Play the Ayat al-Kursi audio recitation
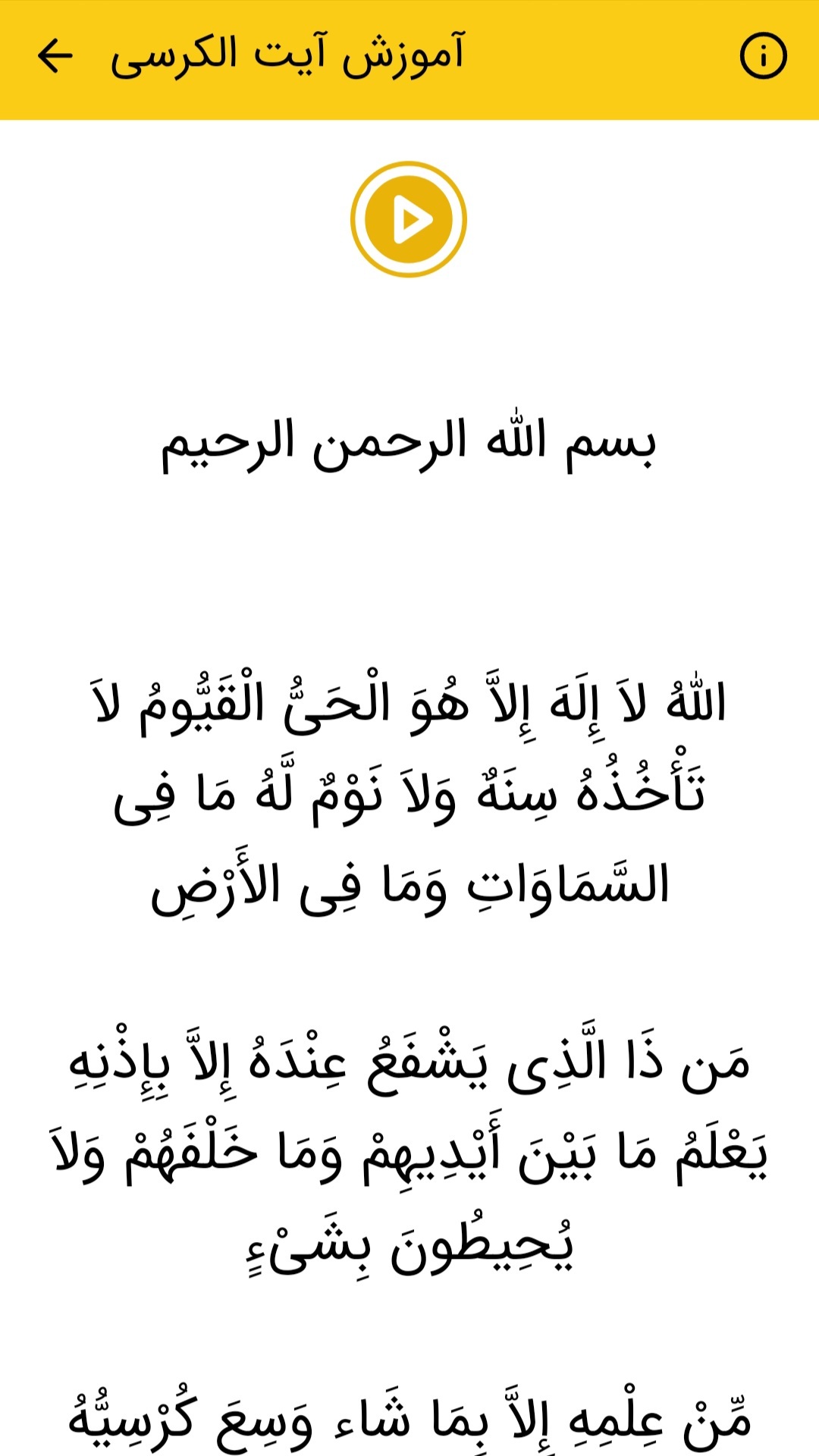Viewport: 819px width, 1456px height. pyautogui.click(x=409, y=220)
